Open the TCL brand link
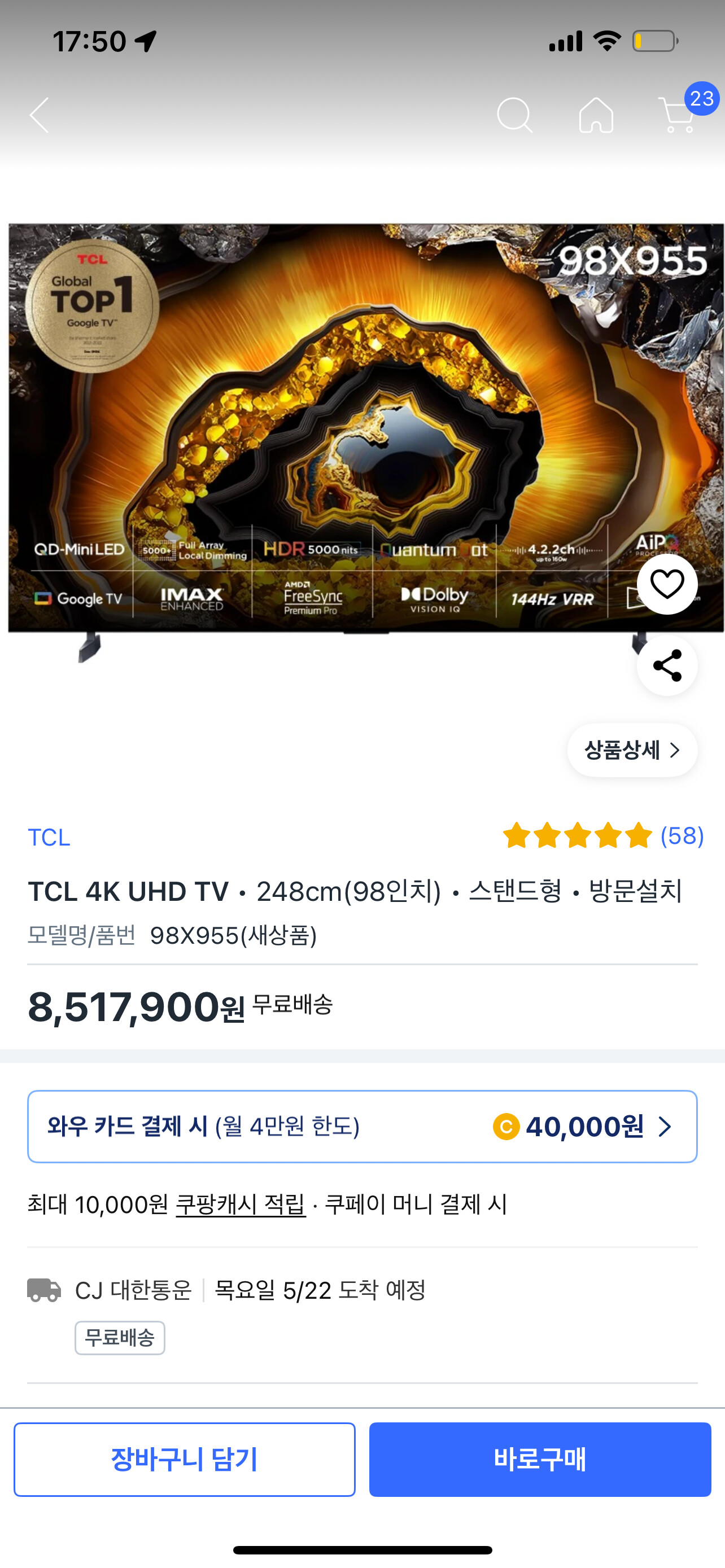This screenshot has height=1568, width=725. coord(49,838)
